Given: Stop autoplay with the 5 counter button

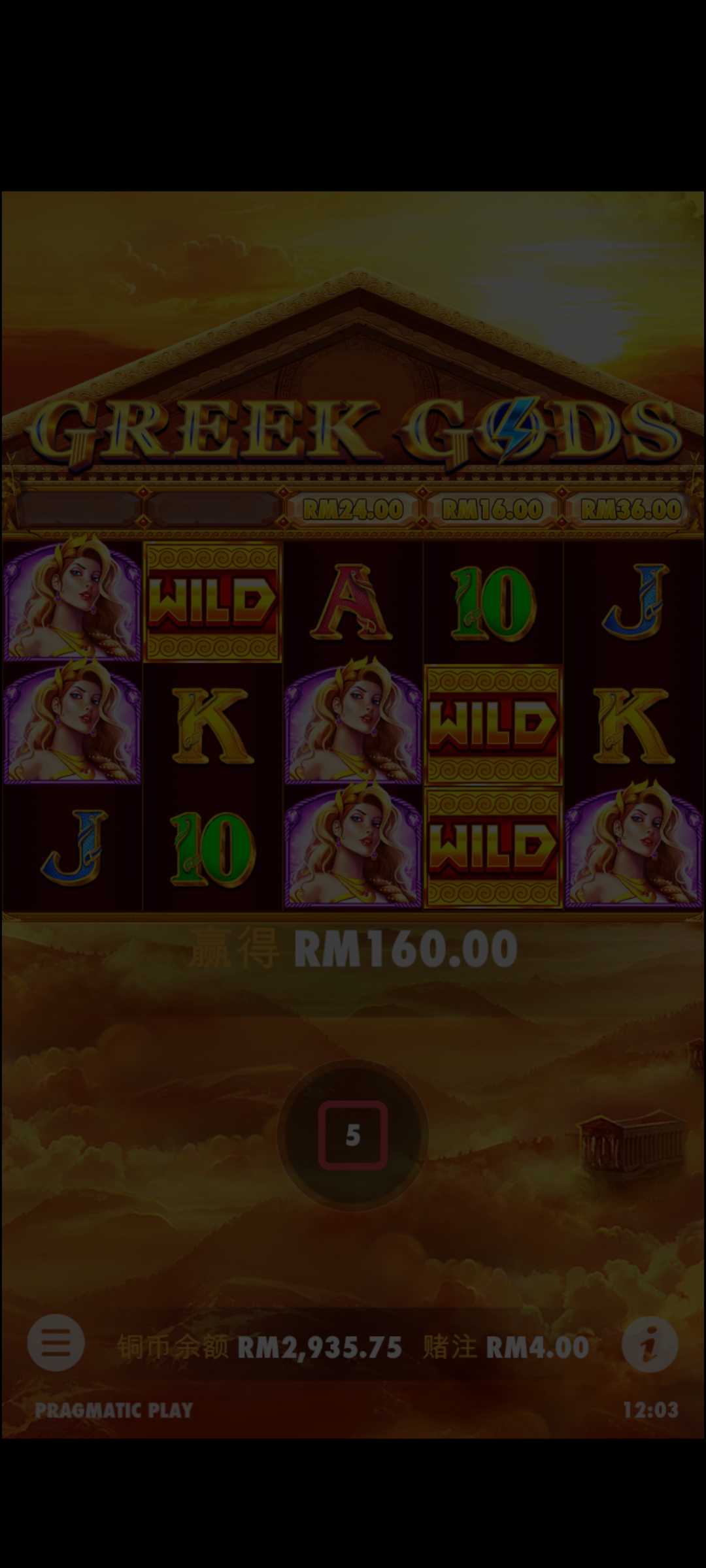Looking at the screenshot, I should point(353,1135).
